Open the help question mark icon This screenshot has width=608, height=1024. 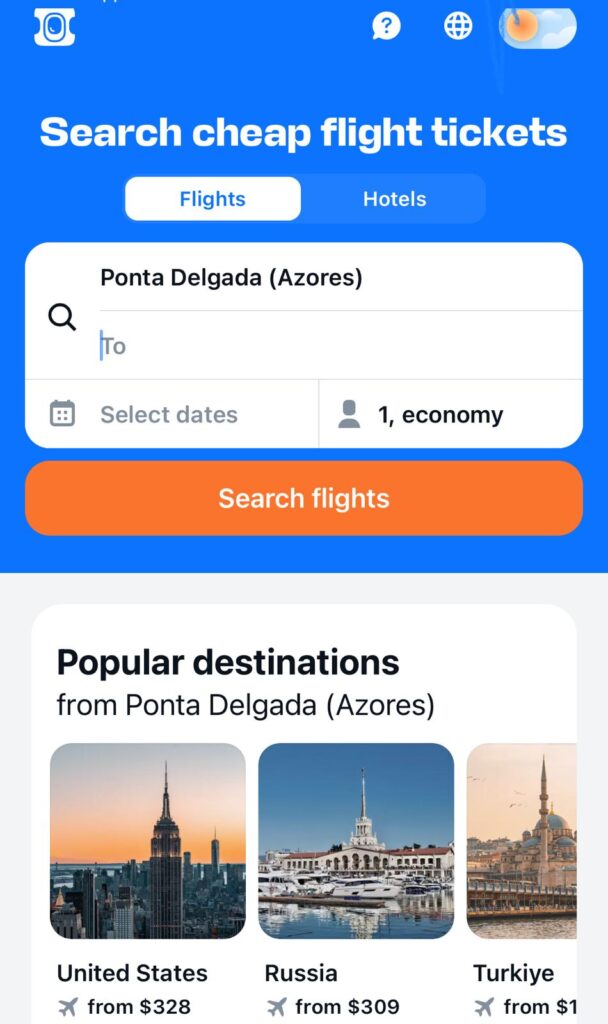(x=386, y=26)
